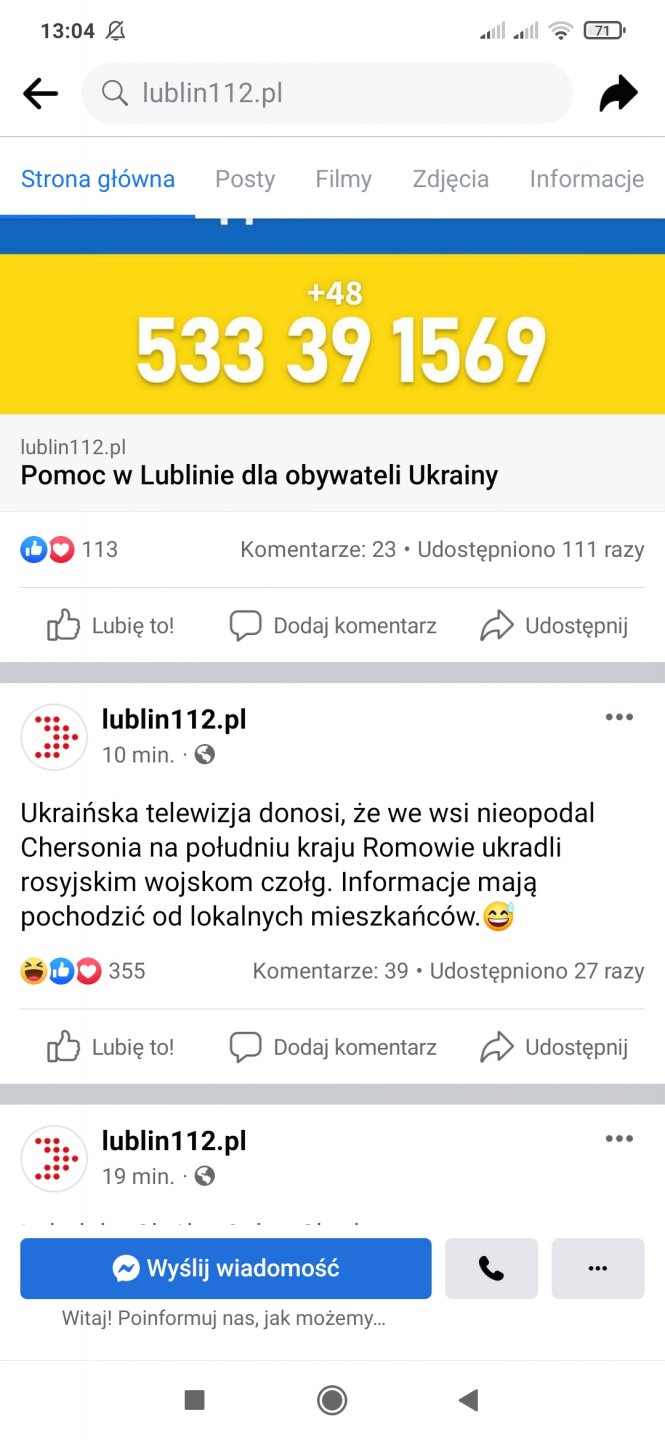665x1440 pixels.
Task: Open the Informacje tab
Action: (586, 179)
